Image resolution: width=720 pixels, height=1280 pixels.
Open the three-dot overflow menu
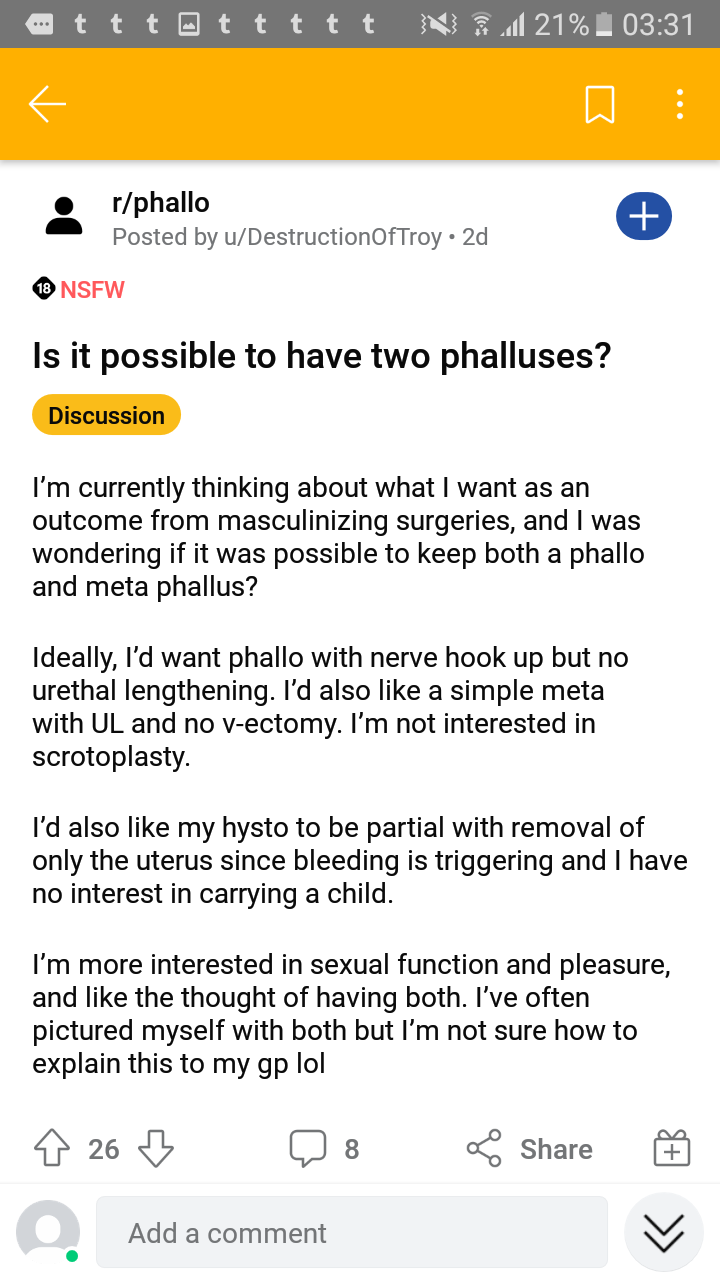coord(680,104)
